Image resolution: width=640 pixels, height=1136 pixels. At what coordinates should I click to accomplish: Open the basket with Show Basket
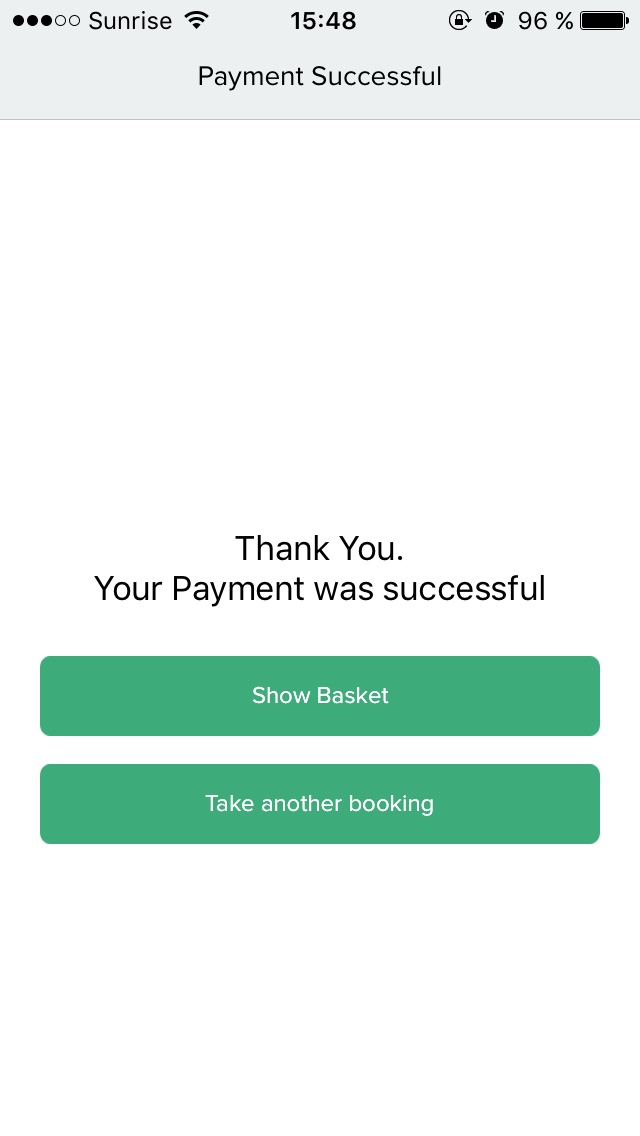pyautogui.click(x=320, y=696)
